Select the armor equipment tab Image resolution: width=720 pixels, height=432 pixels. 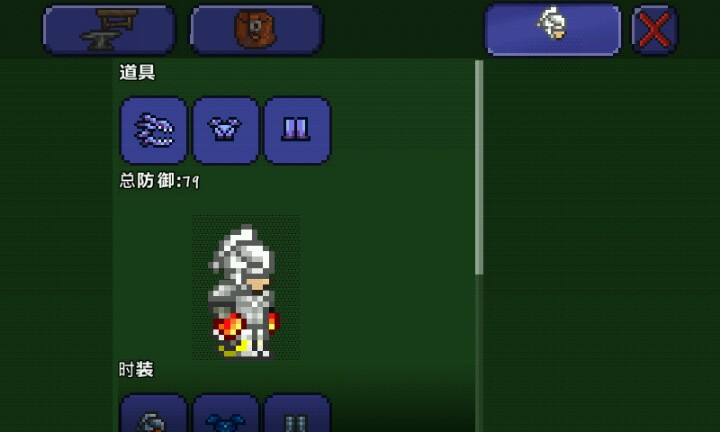552,29
